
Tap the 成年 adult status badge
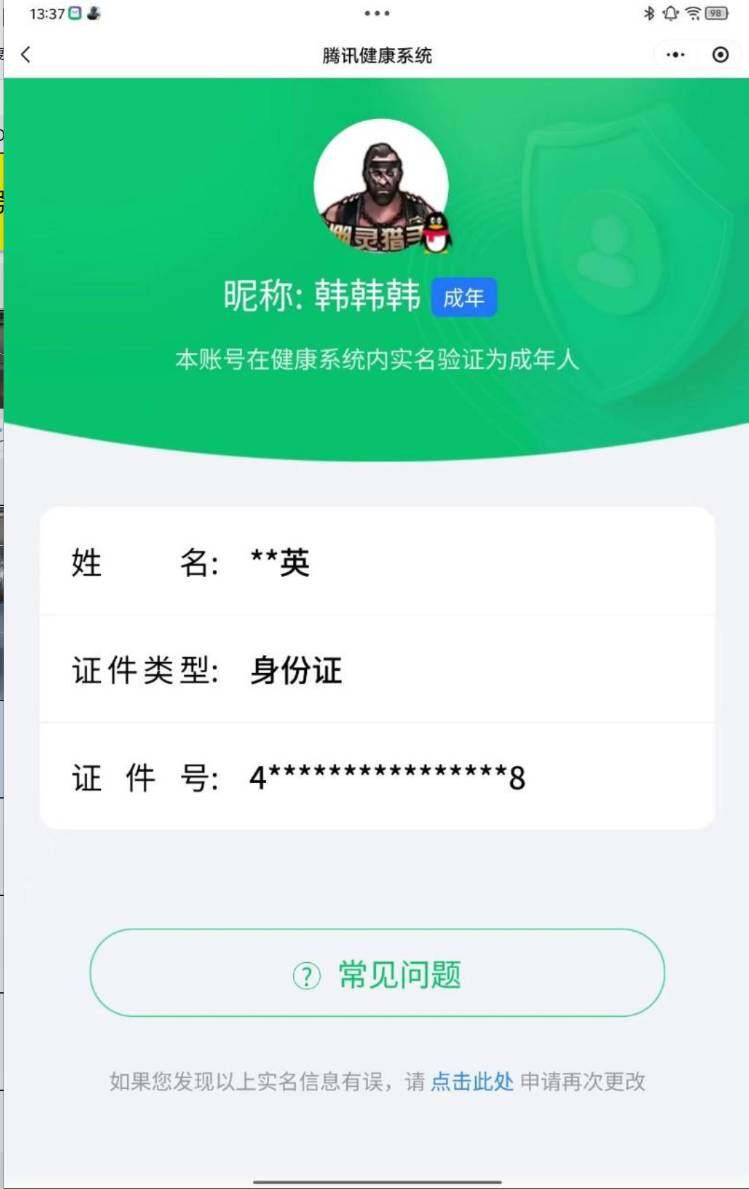463,298
